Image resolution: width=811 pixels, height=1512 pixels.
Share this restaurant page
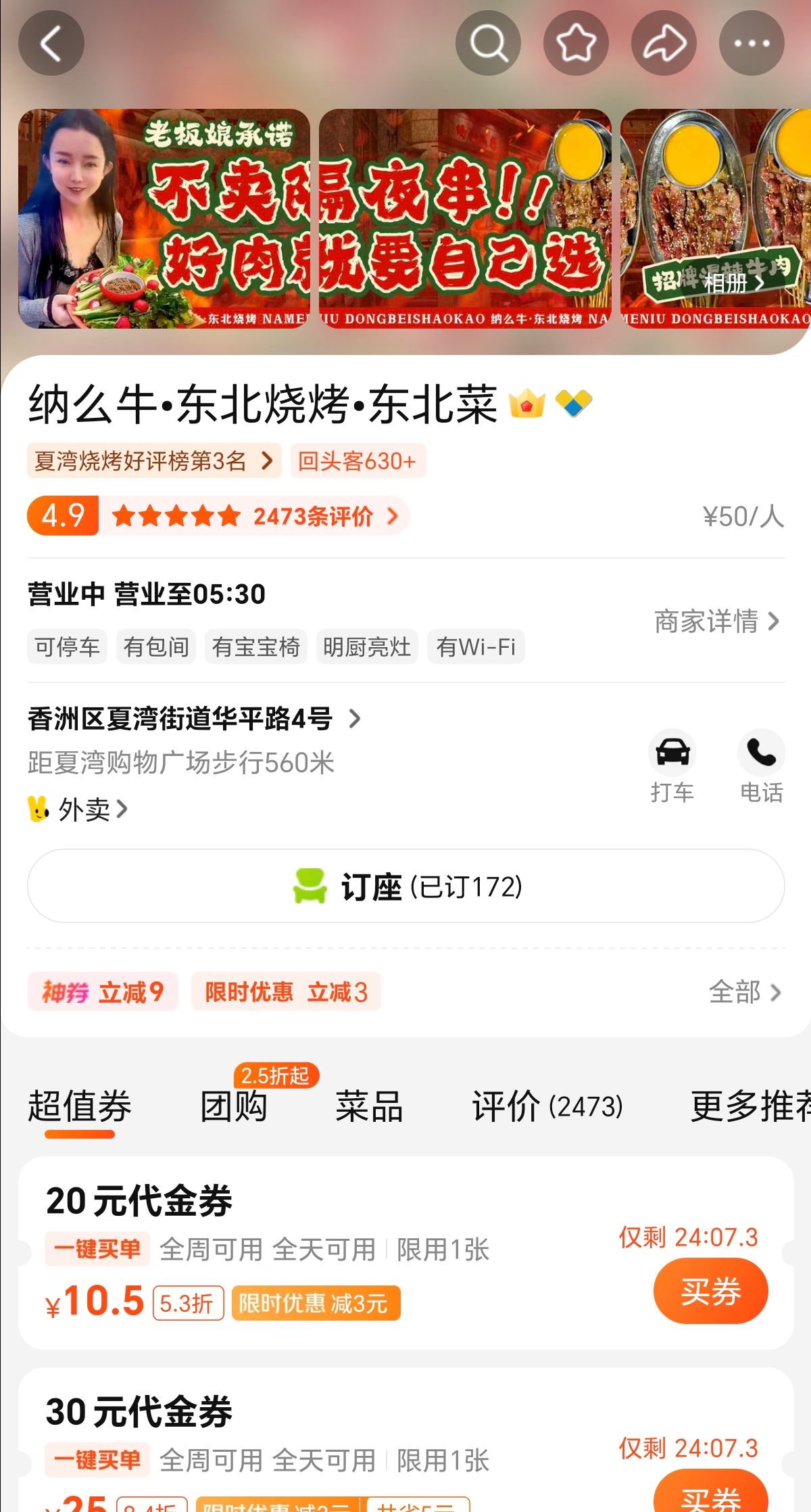(x=664, y=44)
